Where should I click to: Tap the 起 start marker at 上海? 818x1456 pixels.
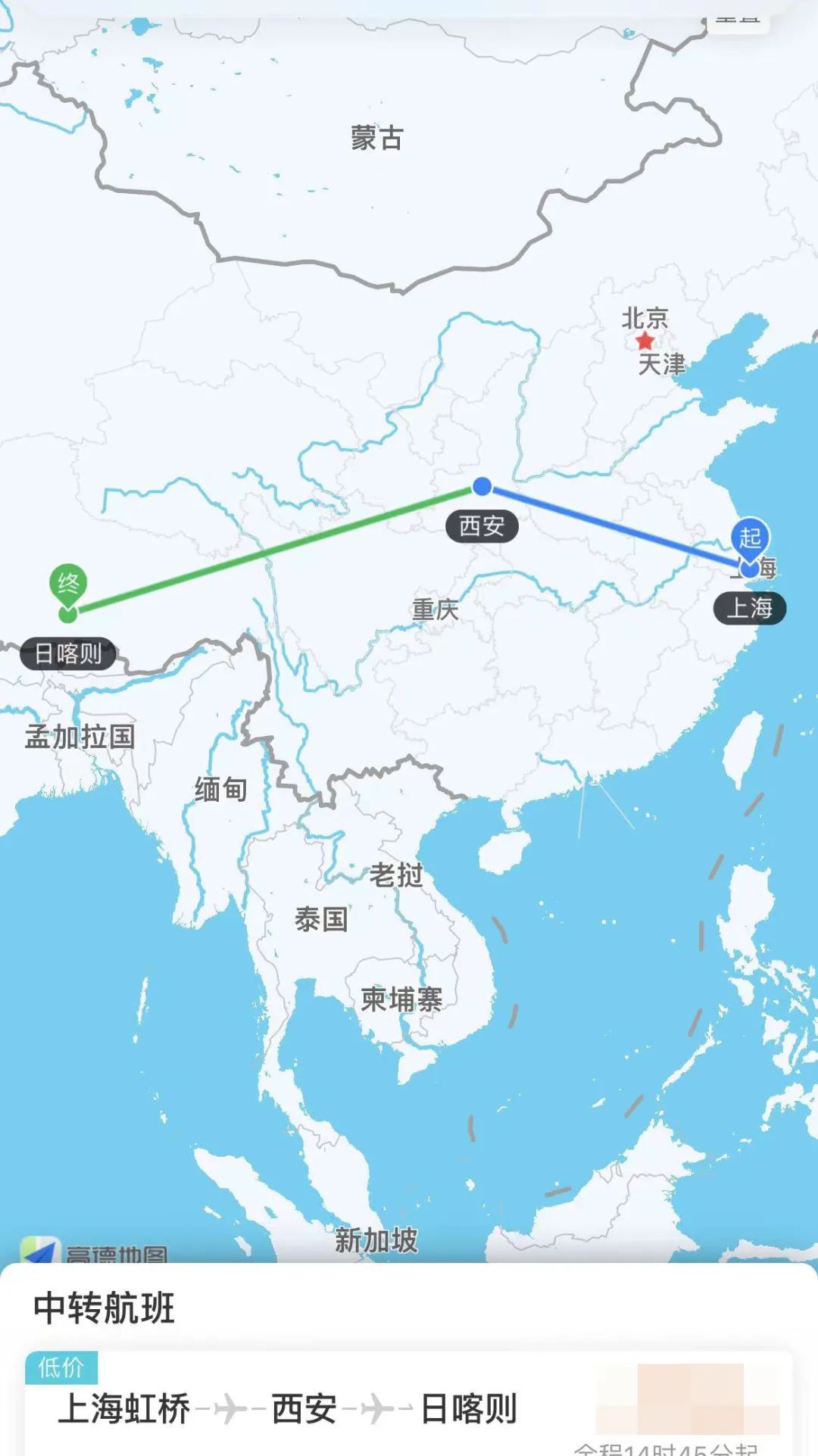point(750,539)
